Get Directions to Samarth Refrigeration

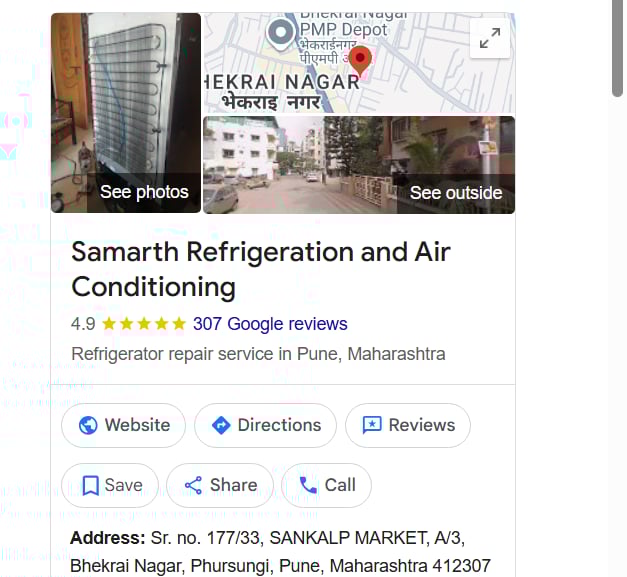[x=265, y=425]
